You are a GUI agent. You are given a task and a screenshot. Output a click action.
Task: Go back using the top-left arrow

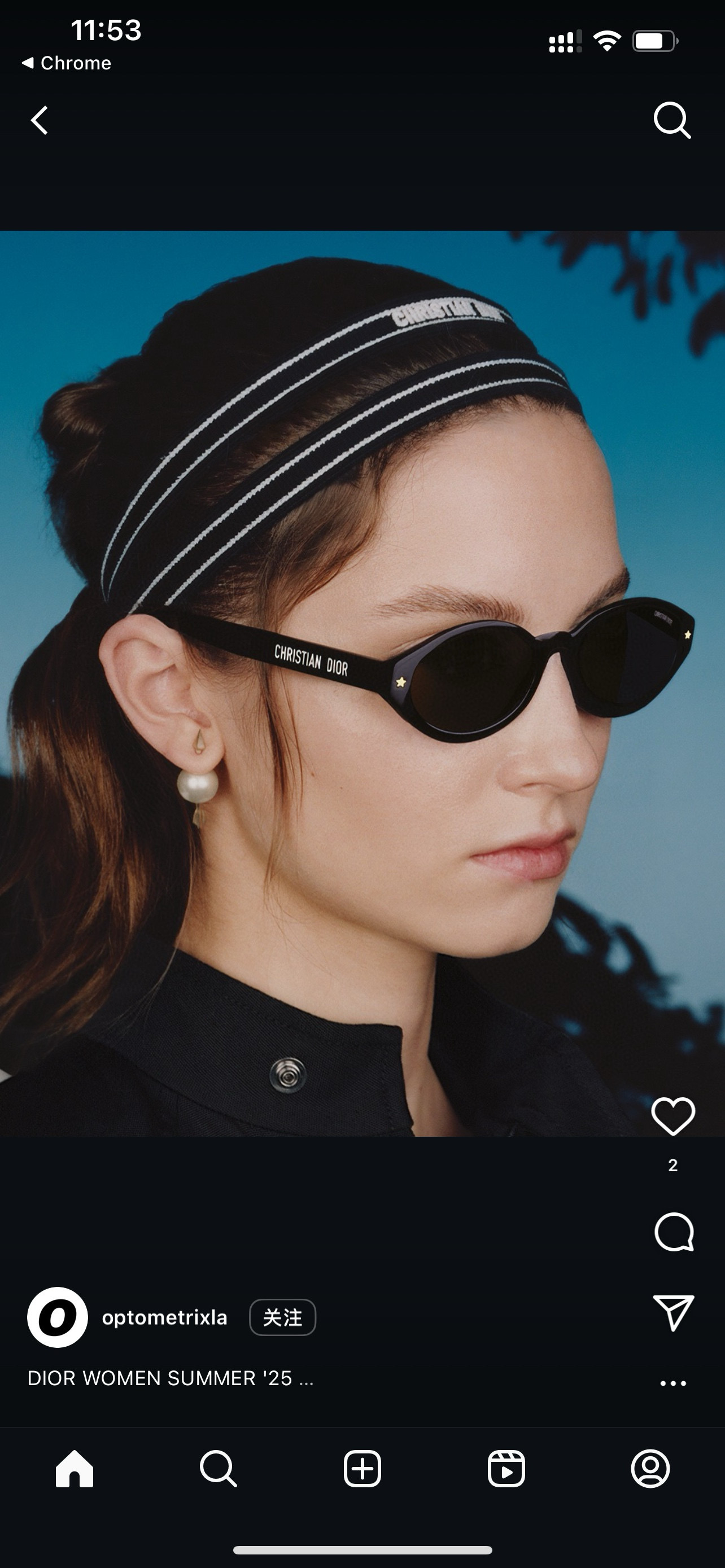[40, 120]
